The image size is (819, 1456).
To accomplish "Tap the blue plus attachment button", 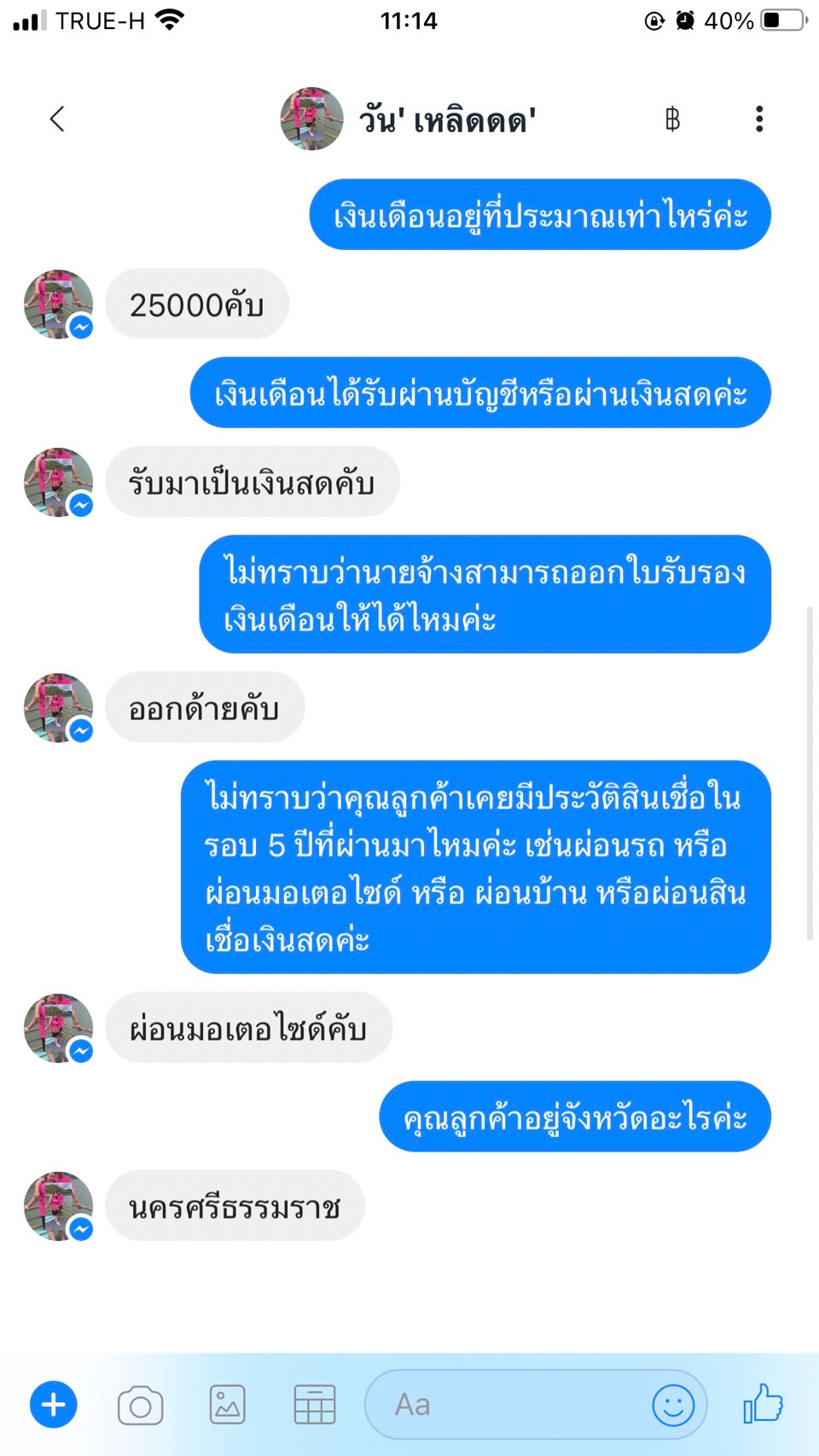I will tap(54, 1404).
